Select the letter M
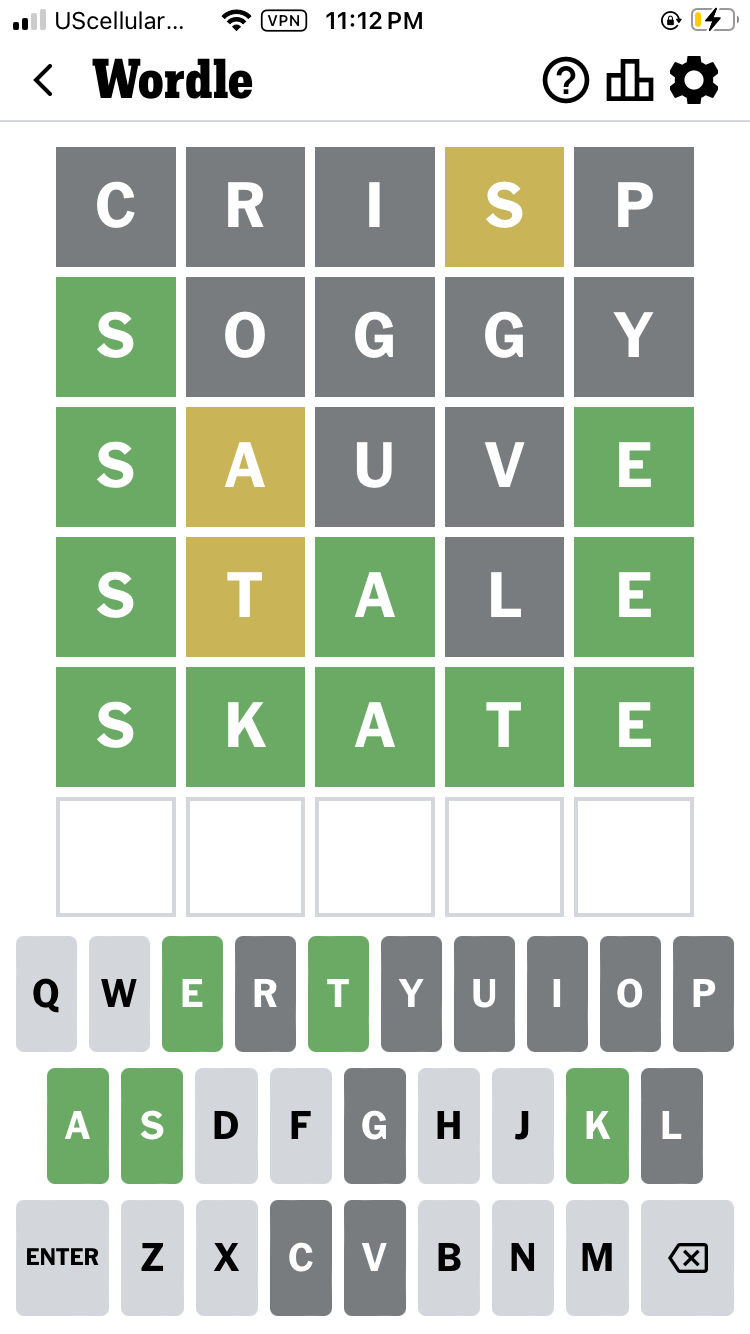750x1334 pixels. pos(597,1257)
